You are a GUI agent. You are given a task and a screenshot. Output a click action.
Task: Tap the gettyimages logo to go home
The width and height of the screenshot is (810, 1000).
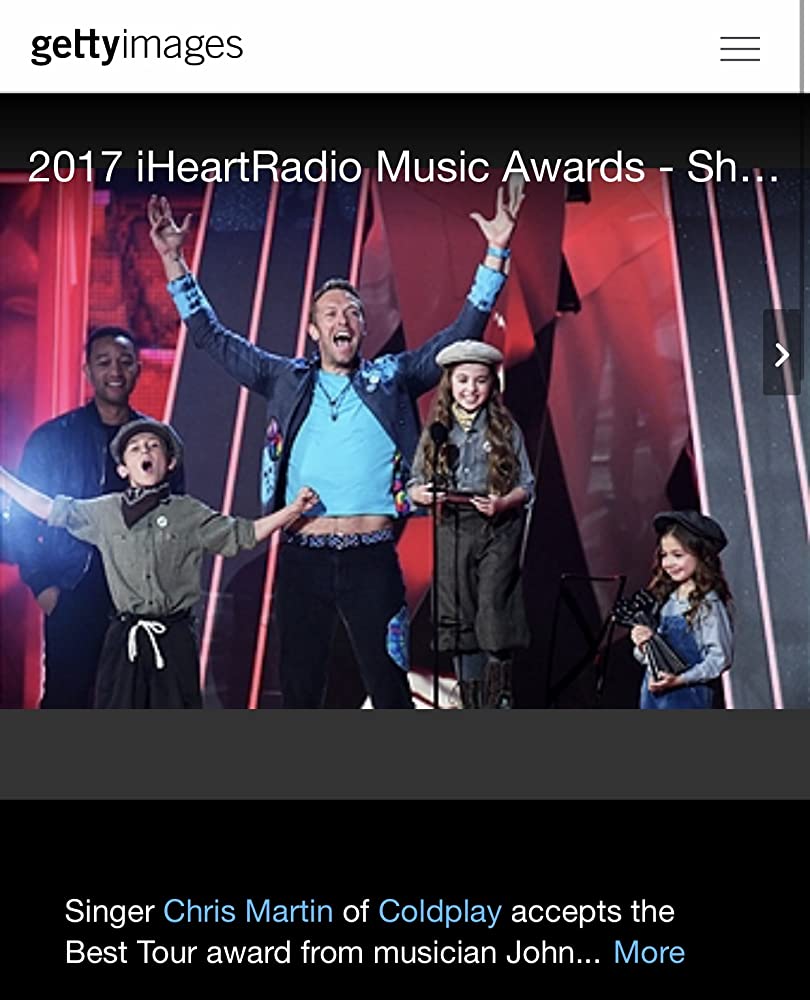(x=137, y=46)
